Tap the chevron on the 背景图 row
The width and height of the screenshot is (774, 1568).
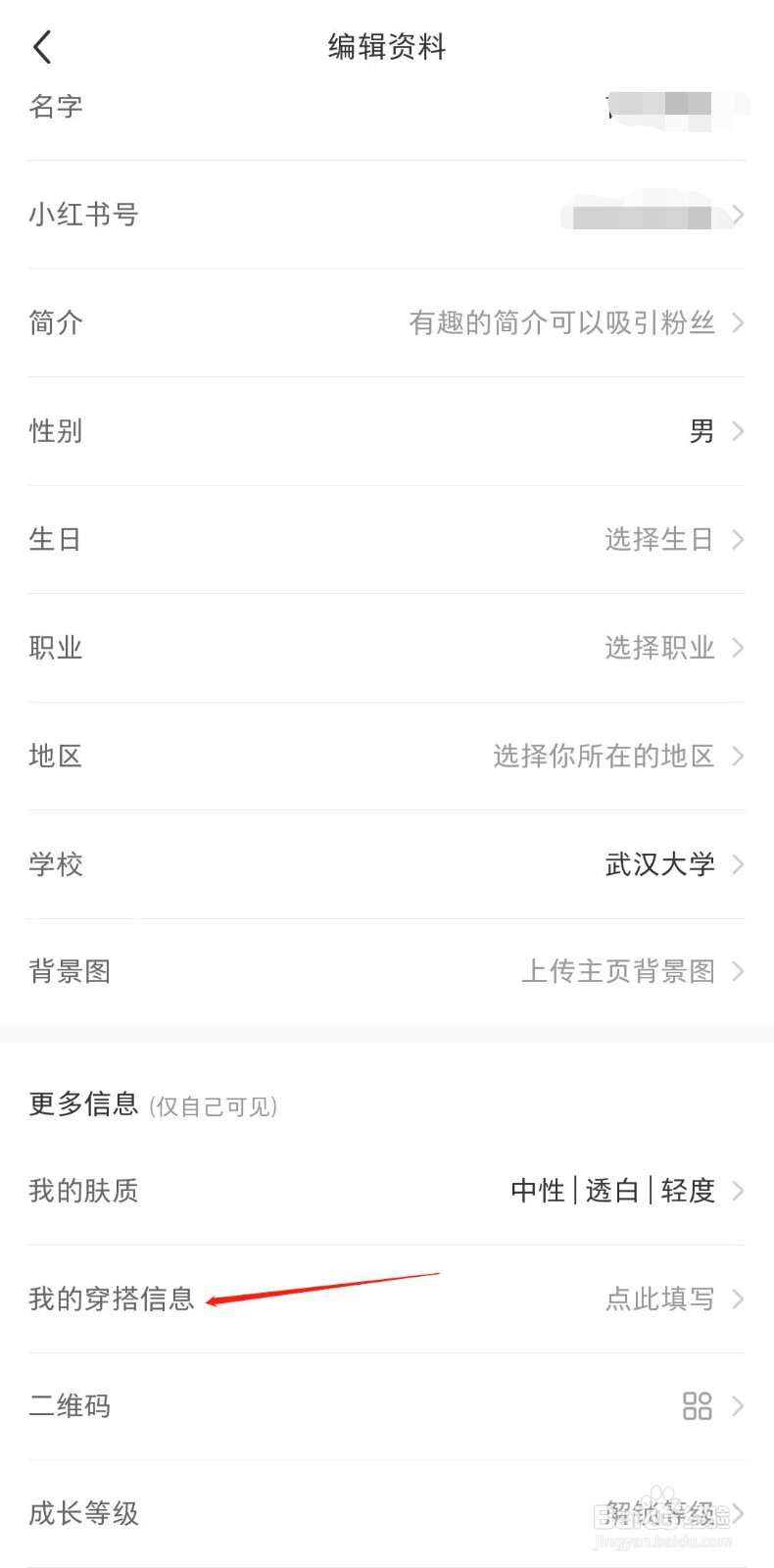[x=740, y=971]
